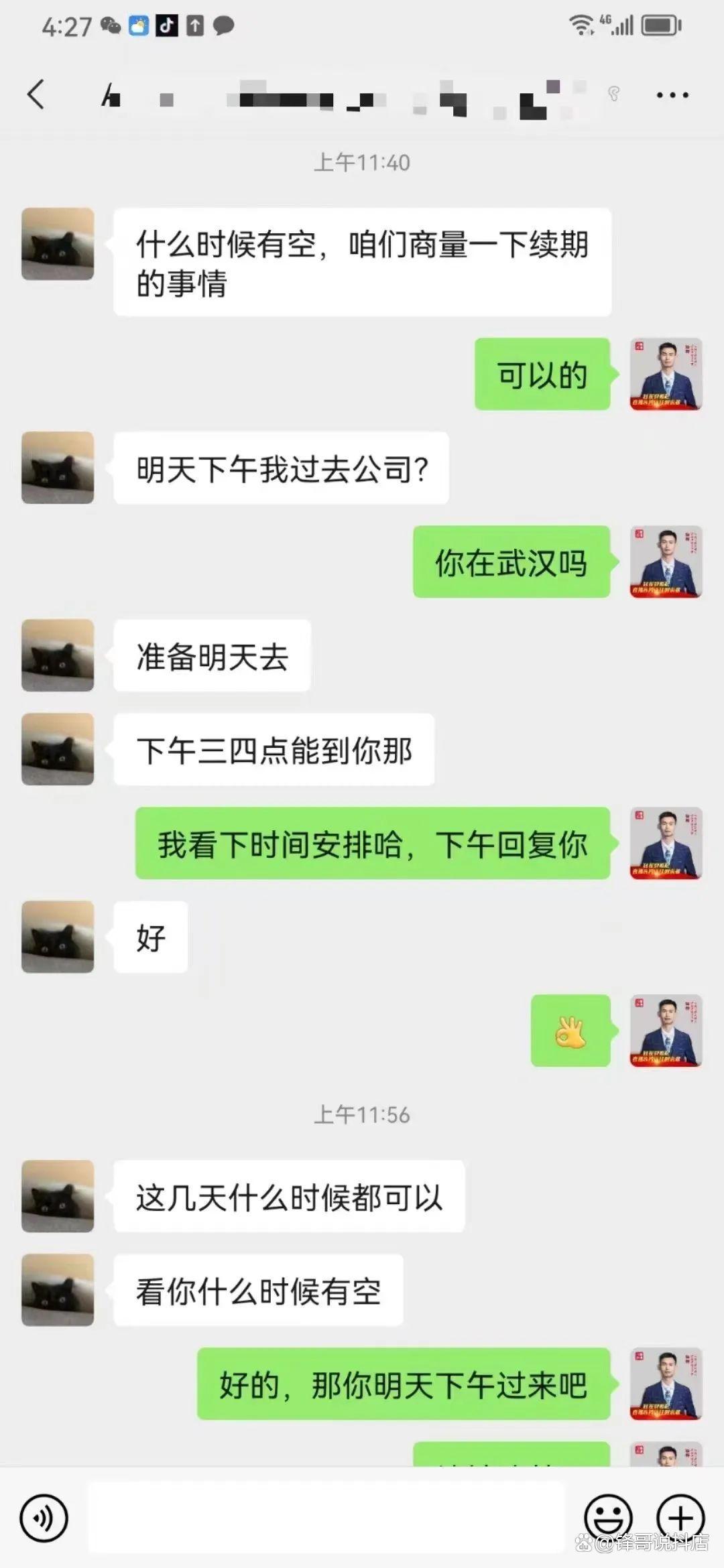Go back to the chat list
The width and height of the screenshot is (724, 1568).
(37, 94)
